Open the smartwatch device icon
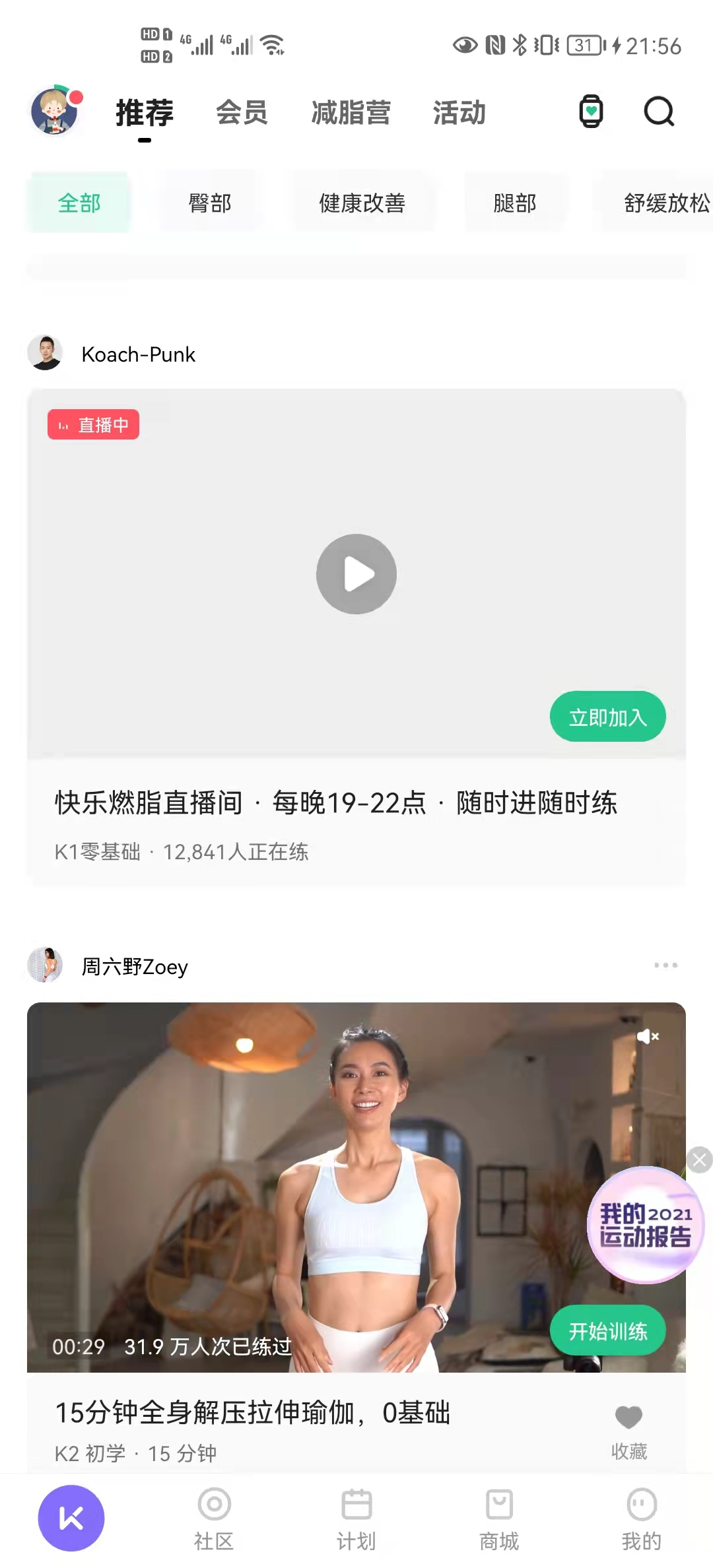This screenshot has width=713, height=1568. pos(591,112)
